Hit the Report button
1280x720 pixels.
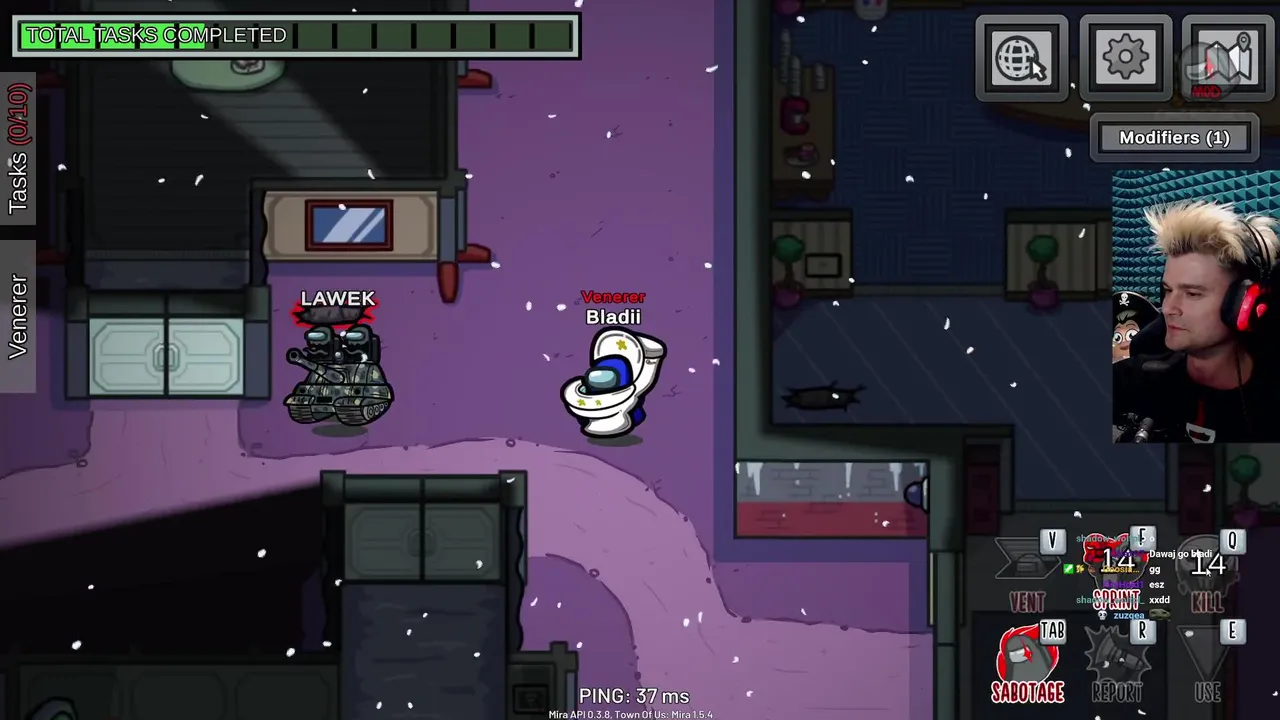click(x=1117, y=665)
